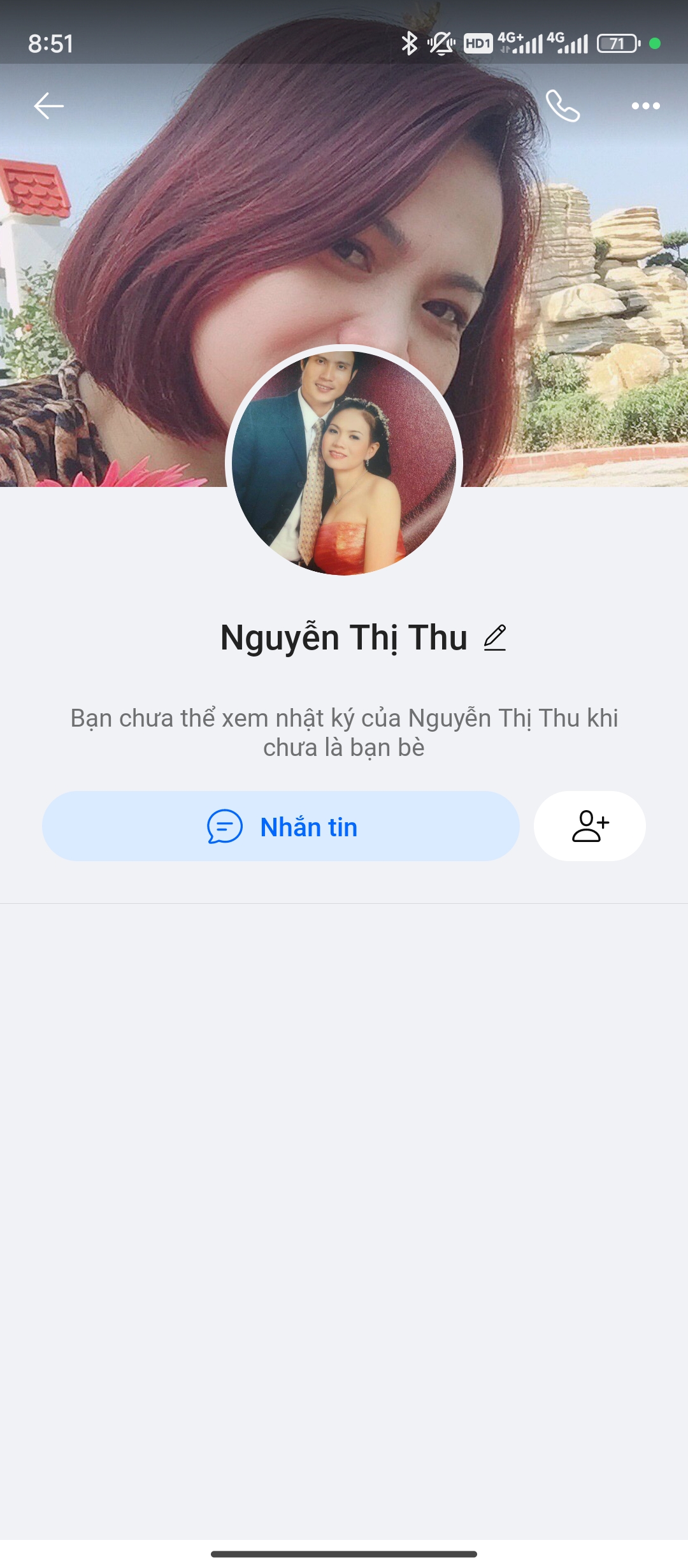The image size is (688, 1568).
Task: Edit the contact name with pencil icon
Action: point(495,637)
